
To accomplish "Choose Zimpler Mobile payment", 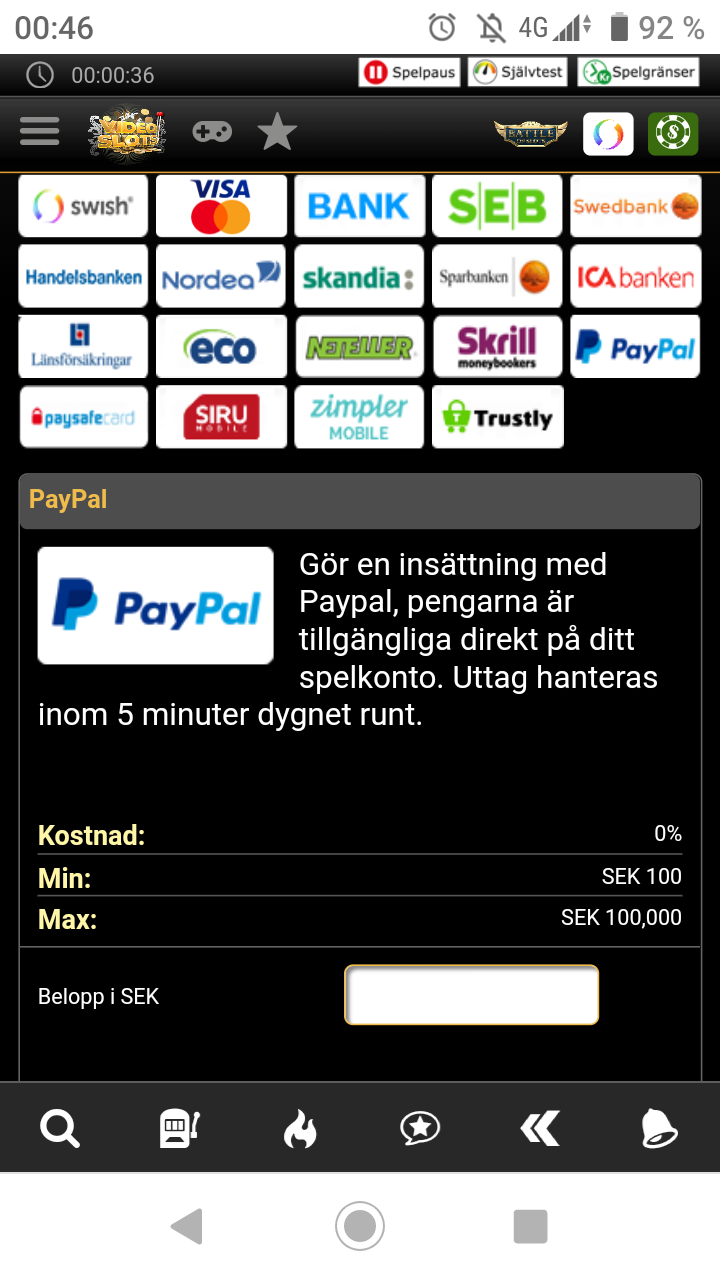I will (x=359, y=417).
